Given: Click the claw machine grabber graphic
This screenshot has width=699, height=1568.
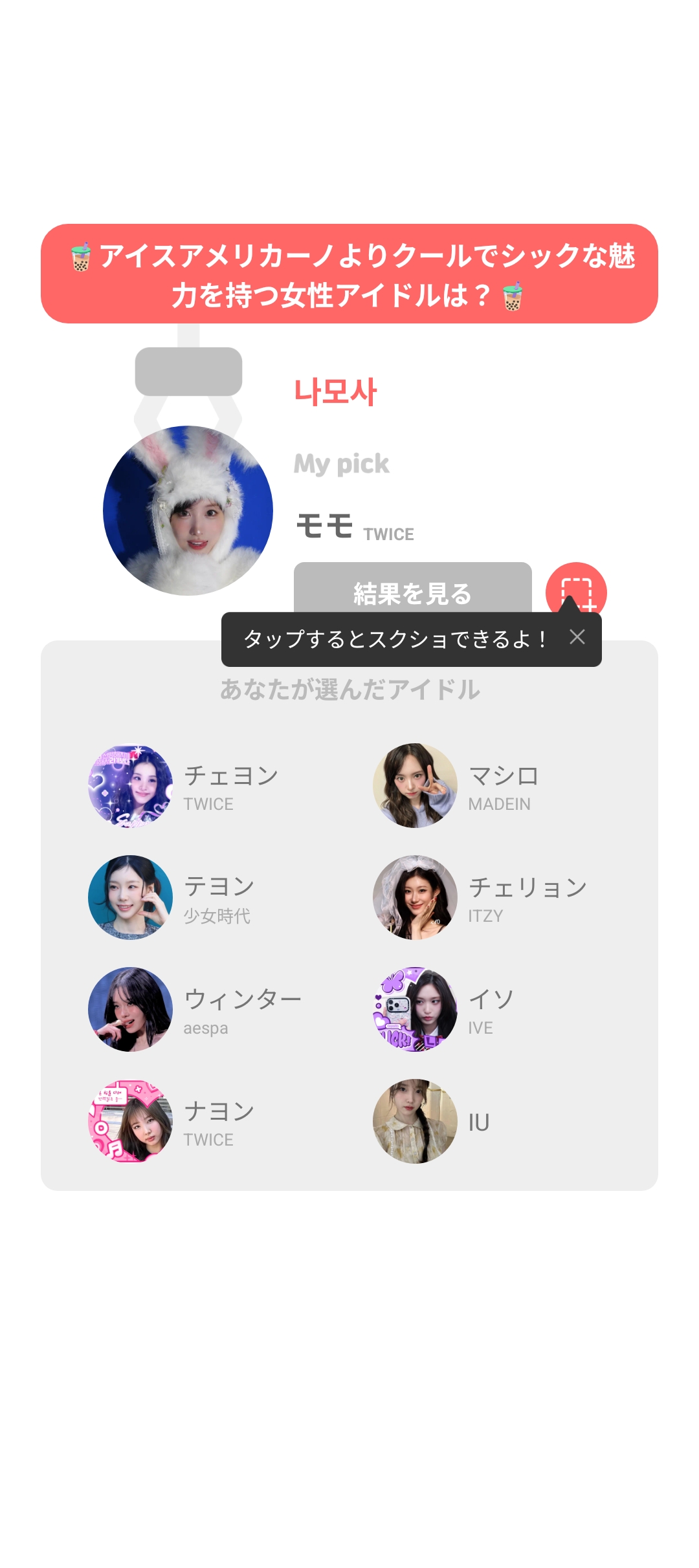Looking at the screenshot, I should point(188,372).
